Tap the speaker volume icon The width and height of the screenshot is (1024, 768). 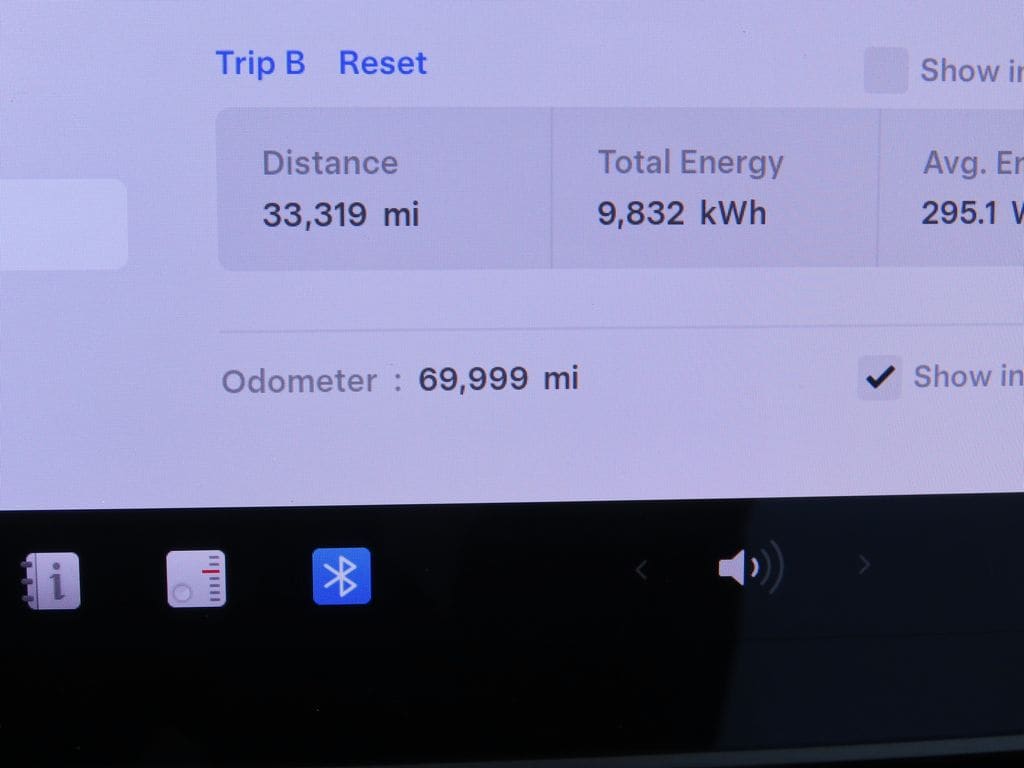[749, 568]
